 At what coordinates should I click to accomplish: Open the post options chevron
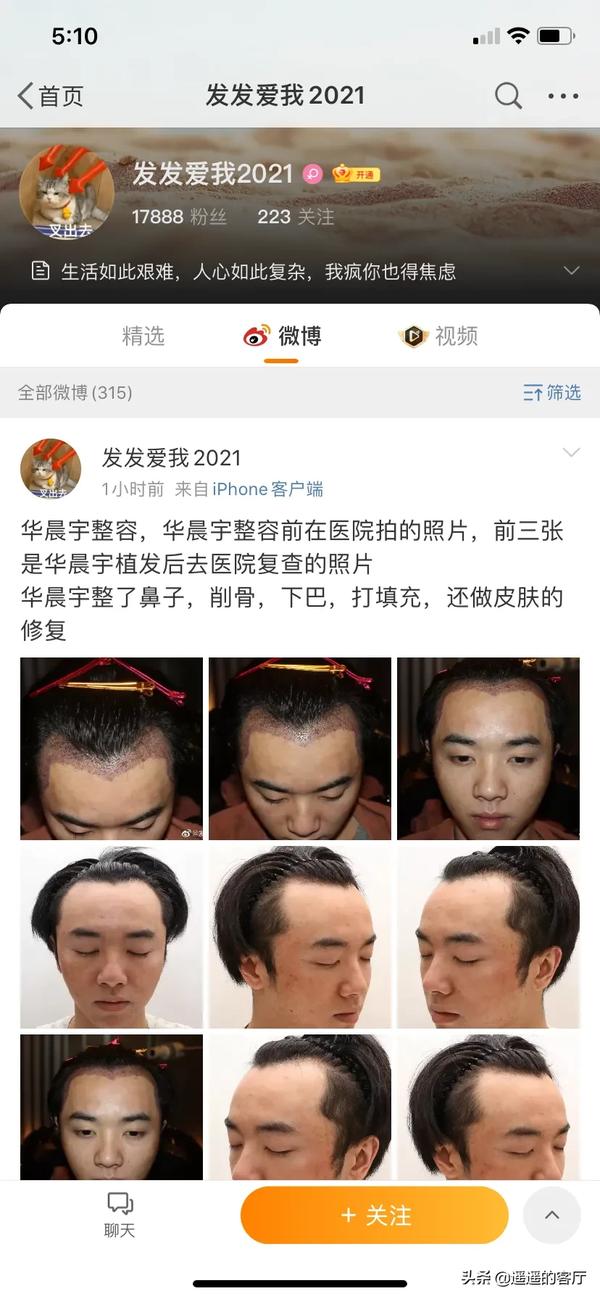(571, 453)
